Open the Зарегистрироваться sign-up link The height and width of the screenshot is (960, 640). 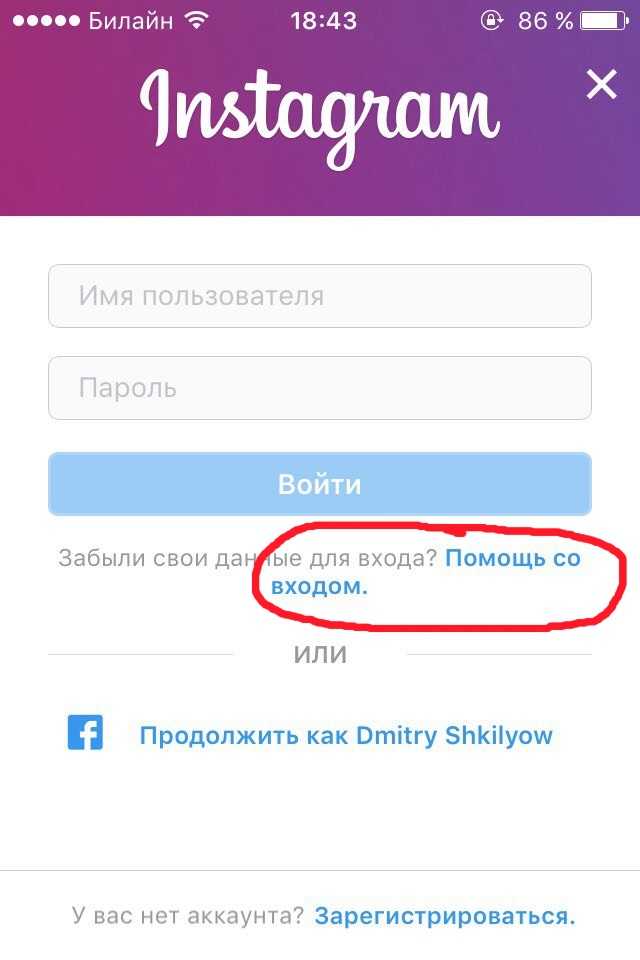444,915
